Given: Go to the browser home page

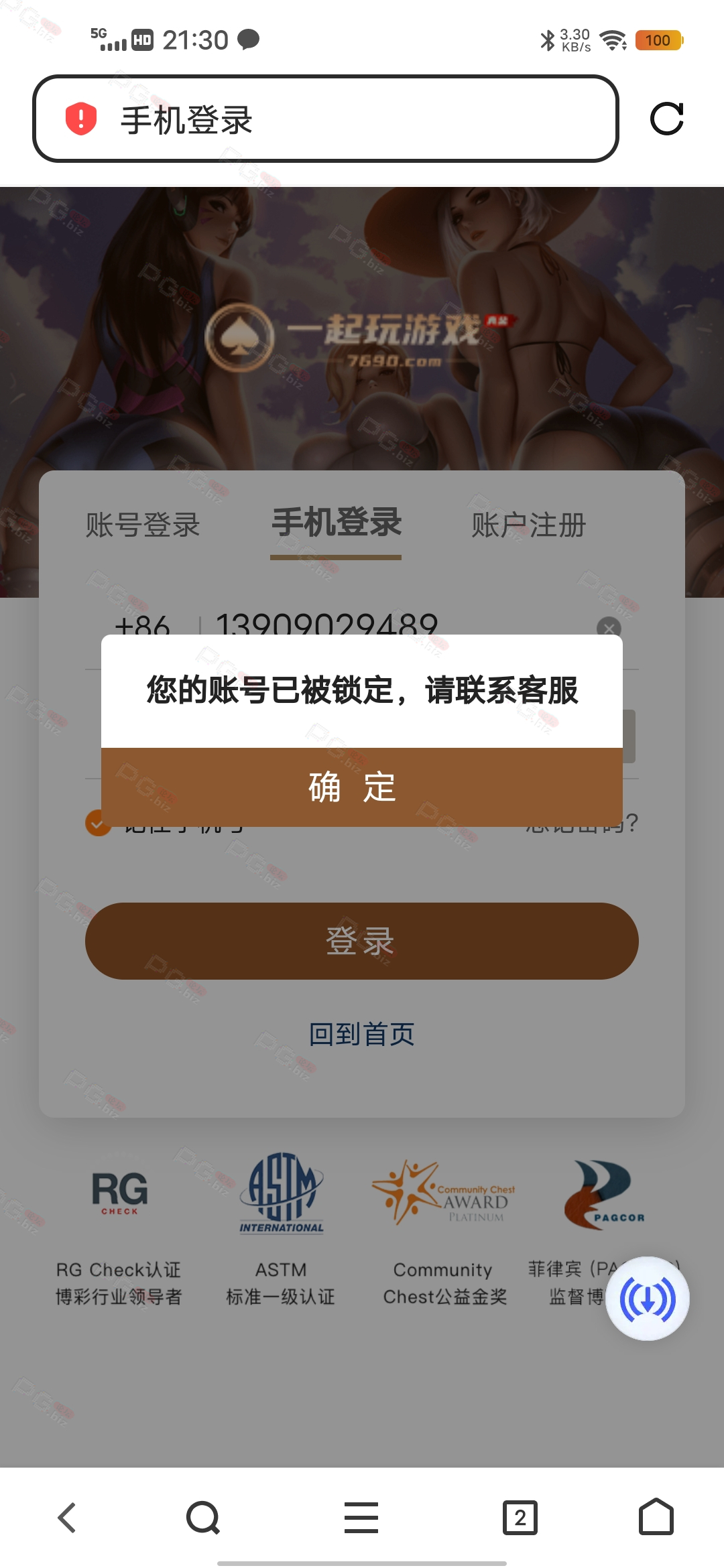Looking at the screenshot, I should [656, 1516].
